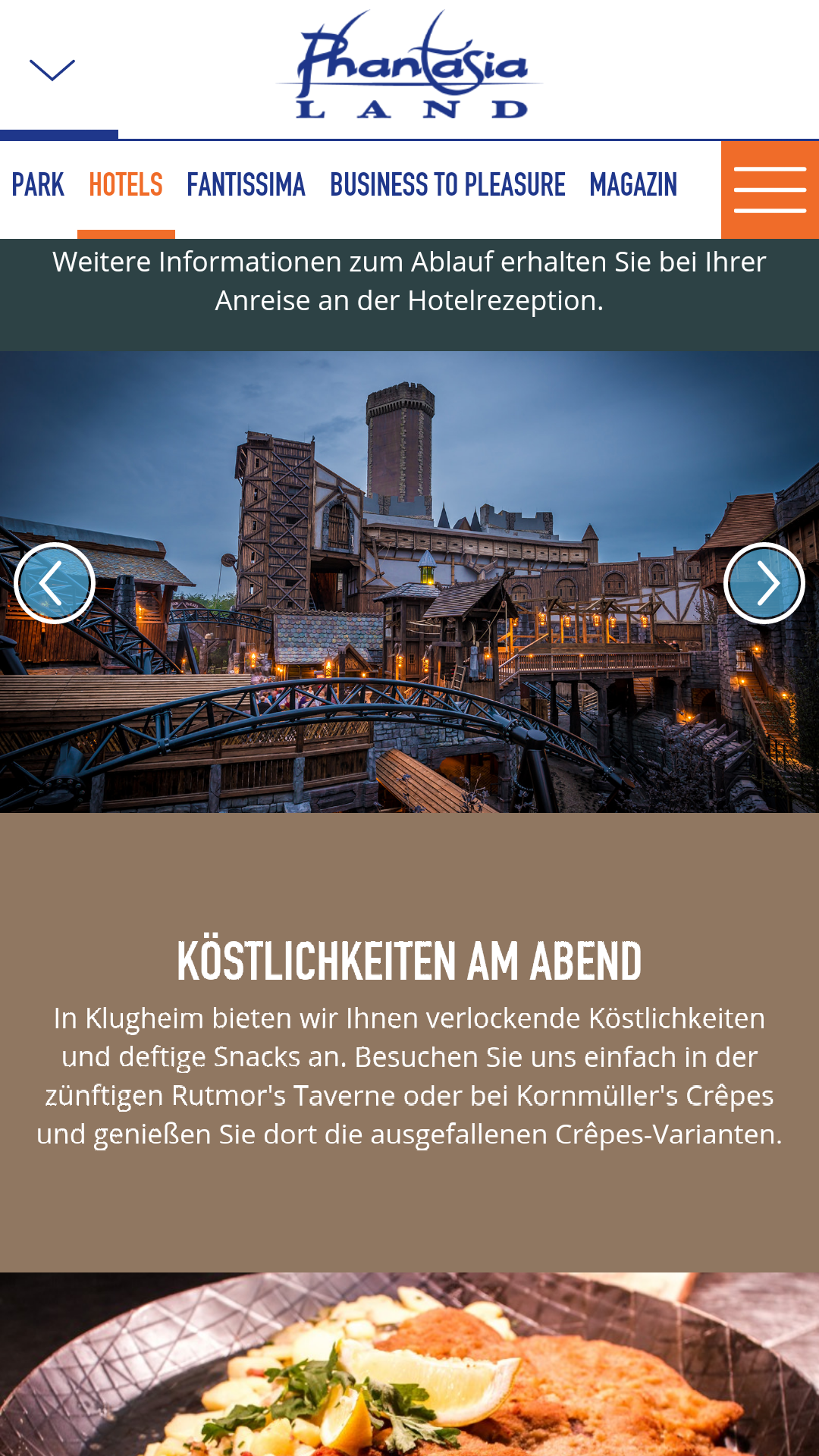Select the Hotels tab
The image size is (819, 1456).
[x=126, y=185]
